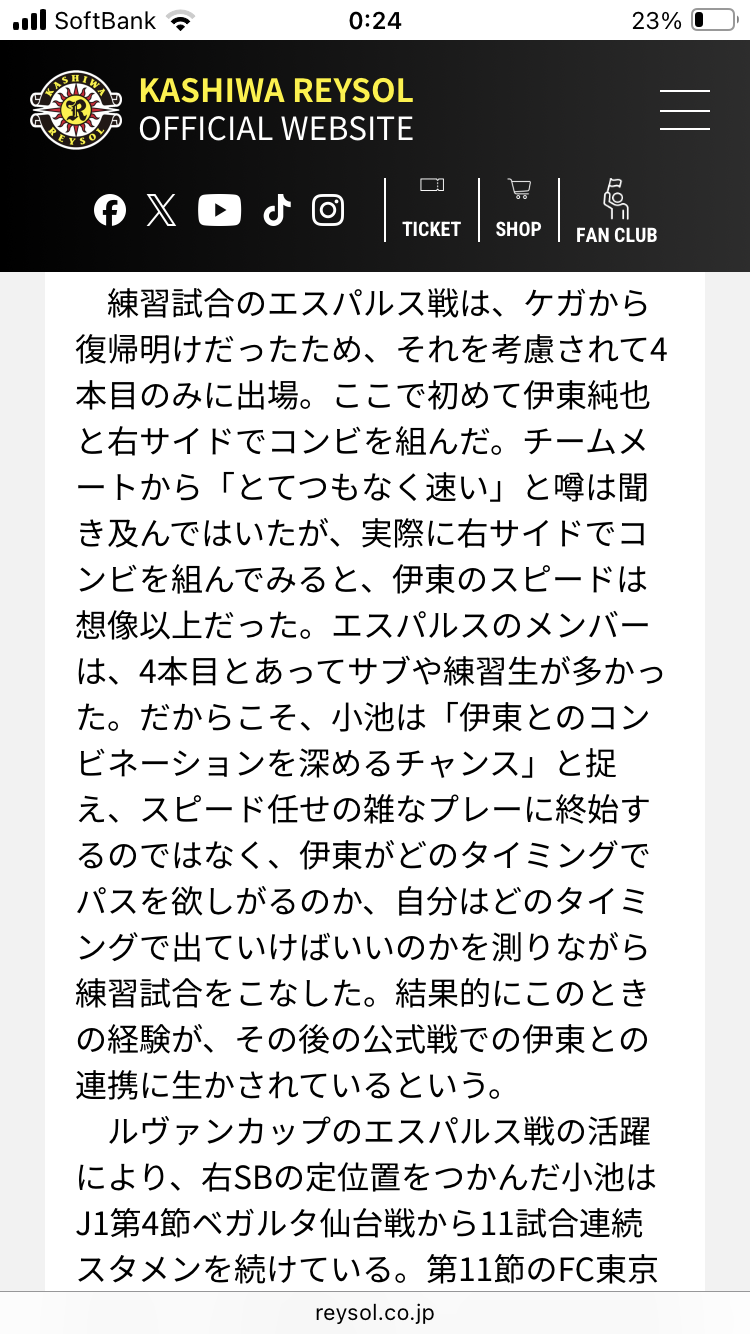Open the SHOP section
Screen dimensions: 750x1334
(518, 210)
